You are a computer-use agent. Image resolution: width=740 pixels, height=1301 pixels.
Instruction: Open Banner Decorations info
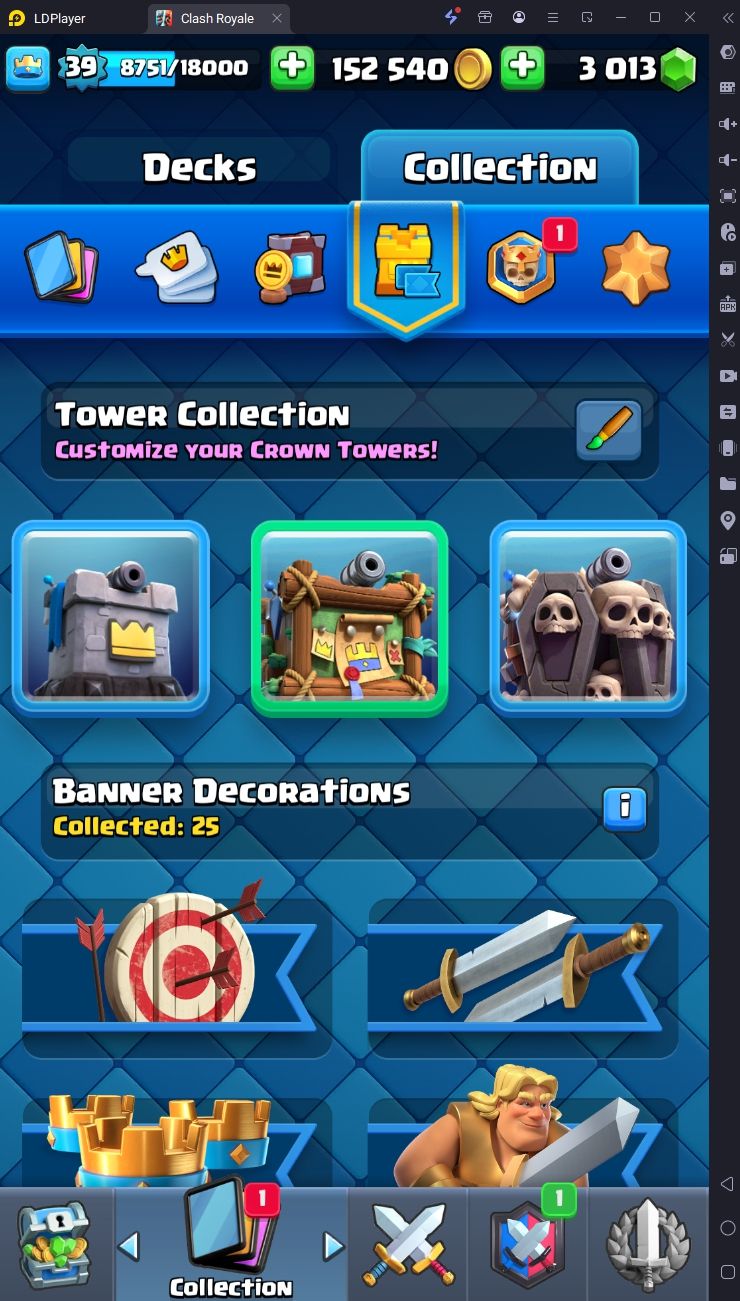click(x=625, y=808)
